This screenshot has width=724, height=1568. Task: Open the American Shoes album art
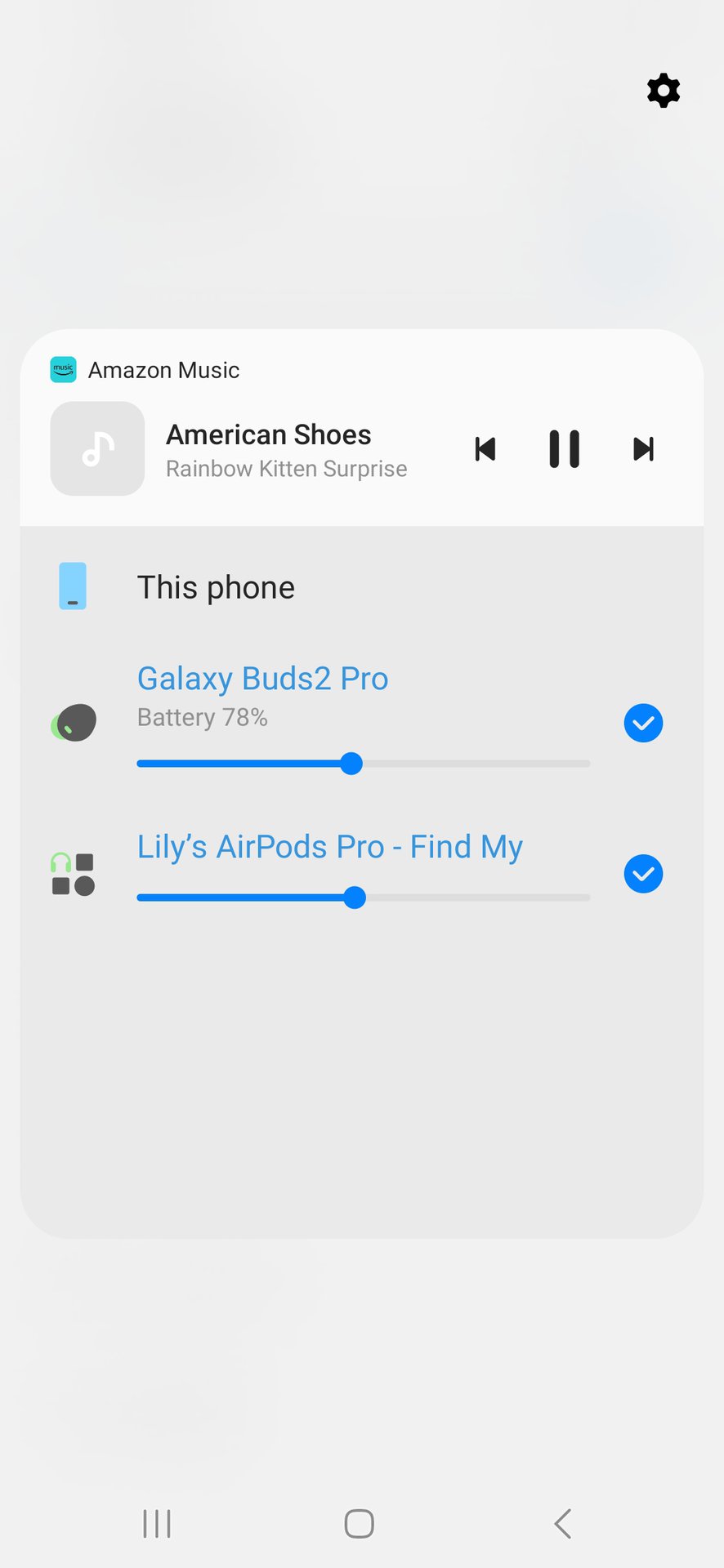(x=97, y=448)
